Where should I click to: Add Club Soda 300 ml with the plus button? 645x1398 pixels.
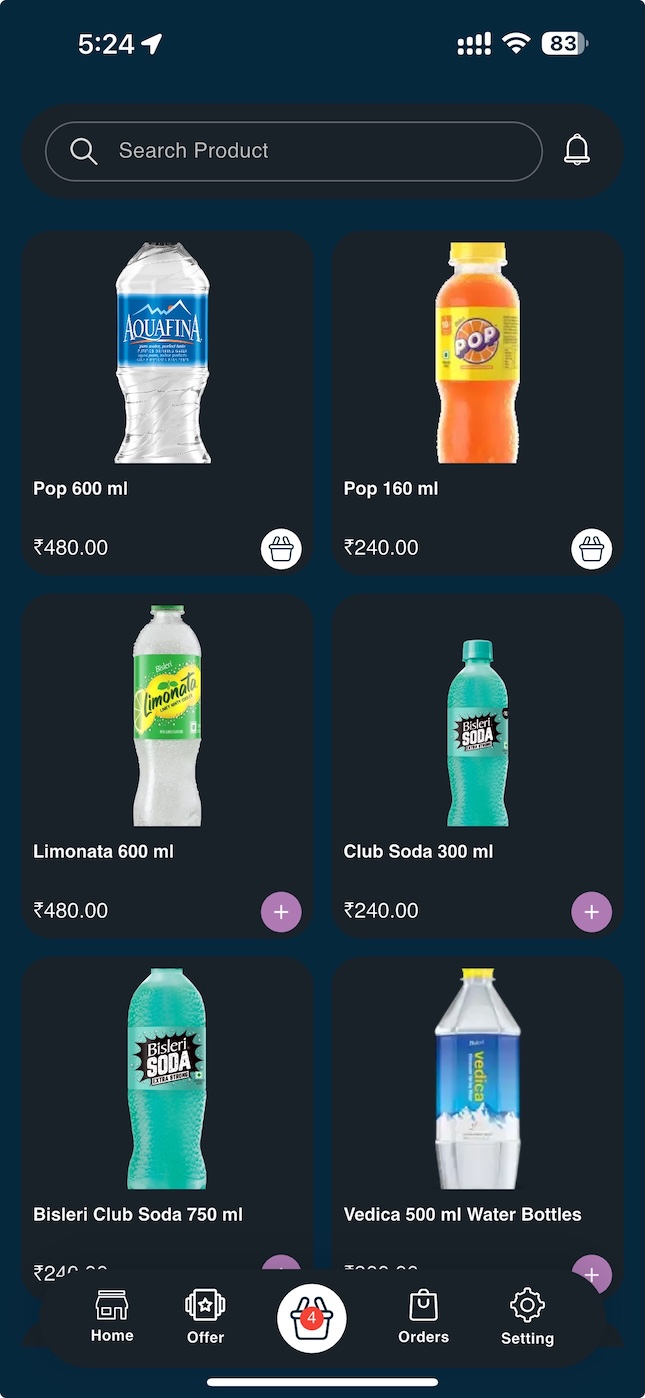click(591, 912)
